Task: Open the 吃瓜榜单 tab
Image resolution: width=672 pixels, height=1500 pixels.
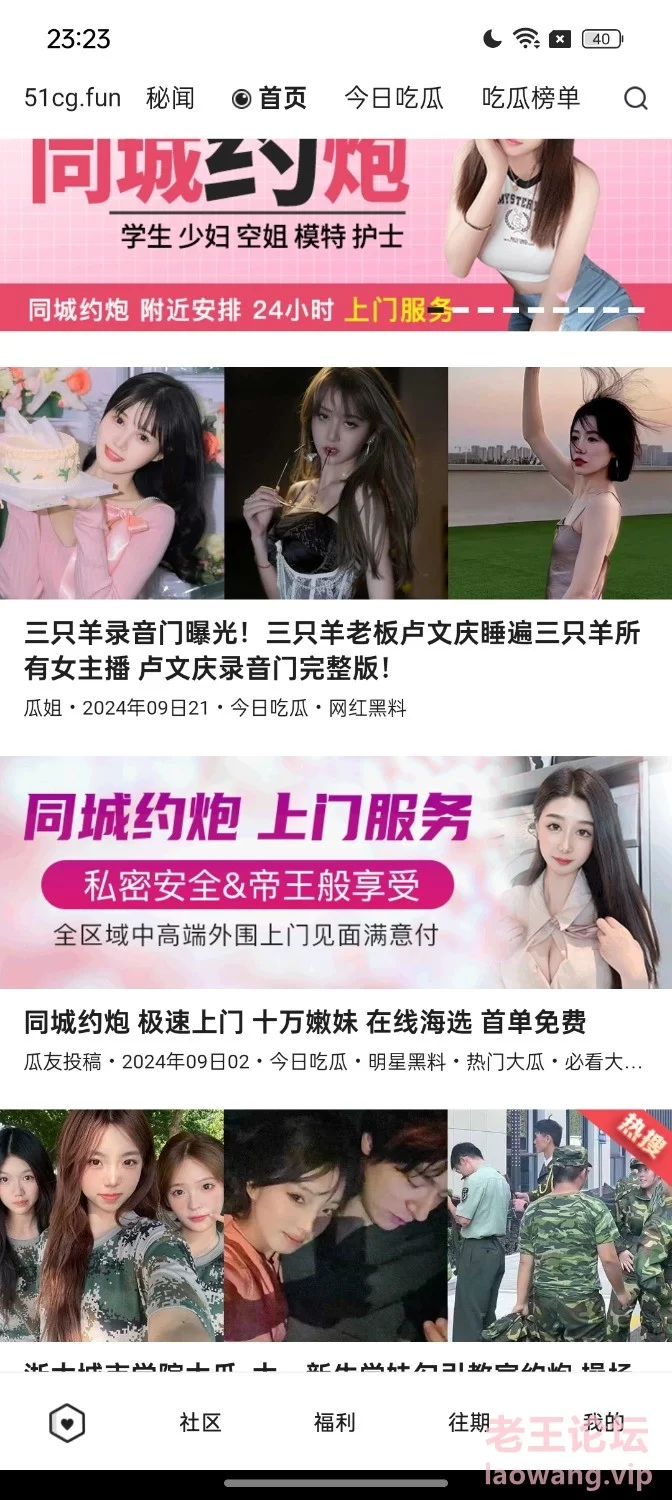Action: coord(531,98)
